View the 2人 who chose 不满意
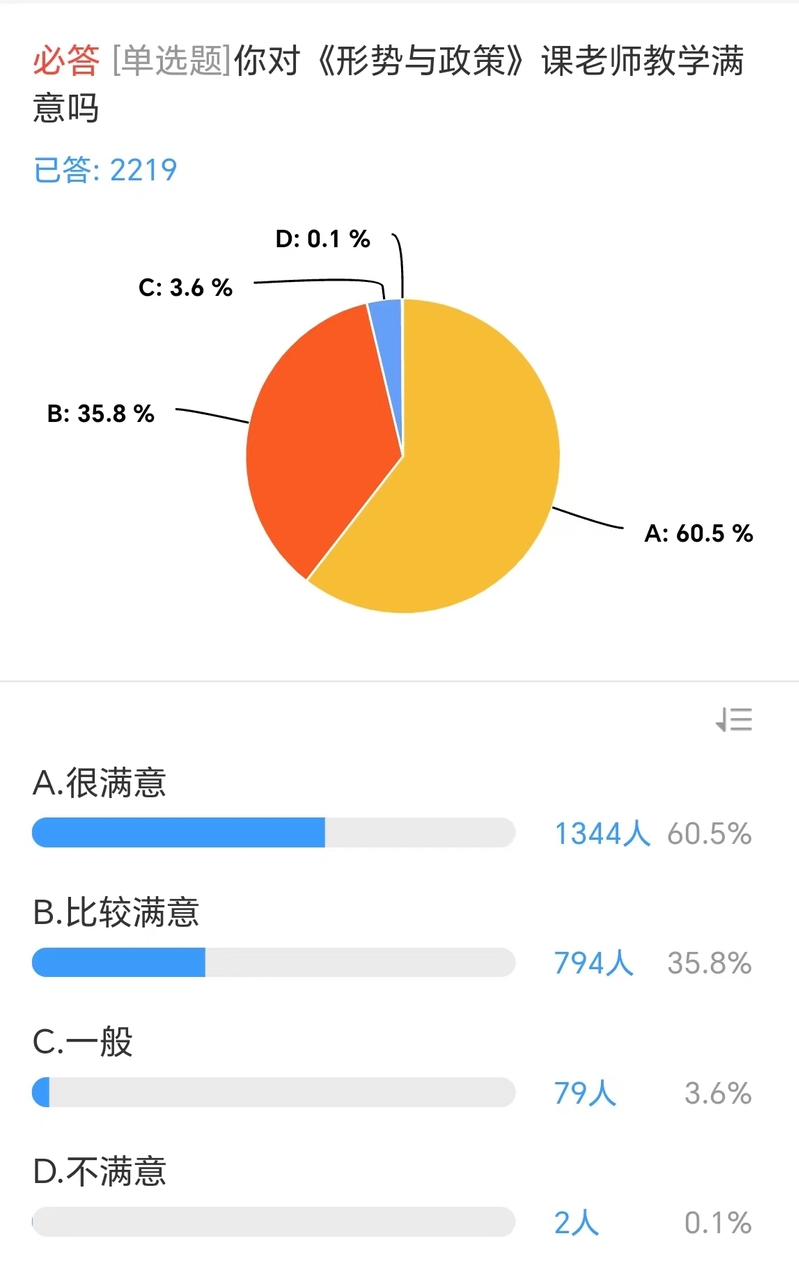This screenshot has width=799, height=1268. [x=577, y=1222]
